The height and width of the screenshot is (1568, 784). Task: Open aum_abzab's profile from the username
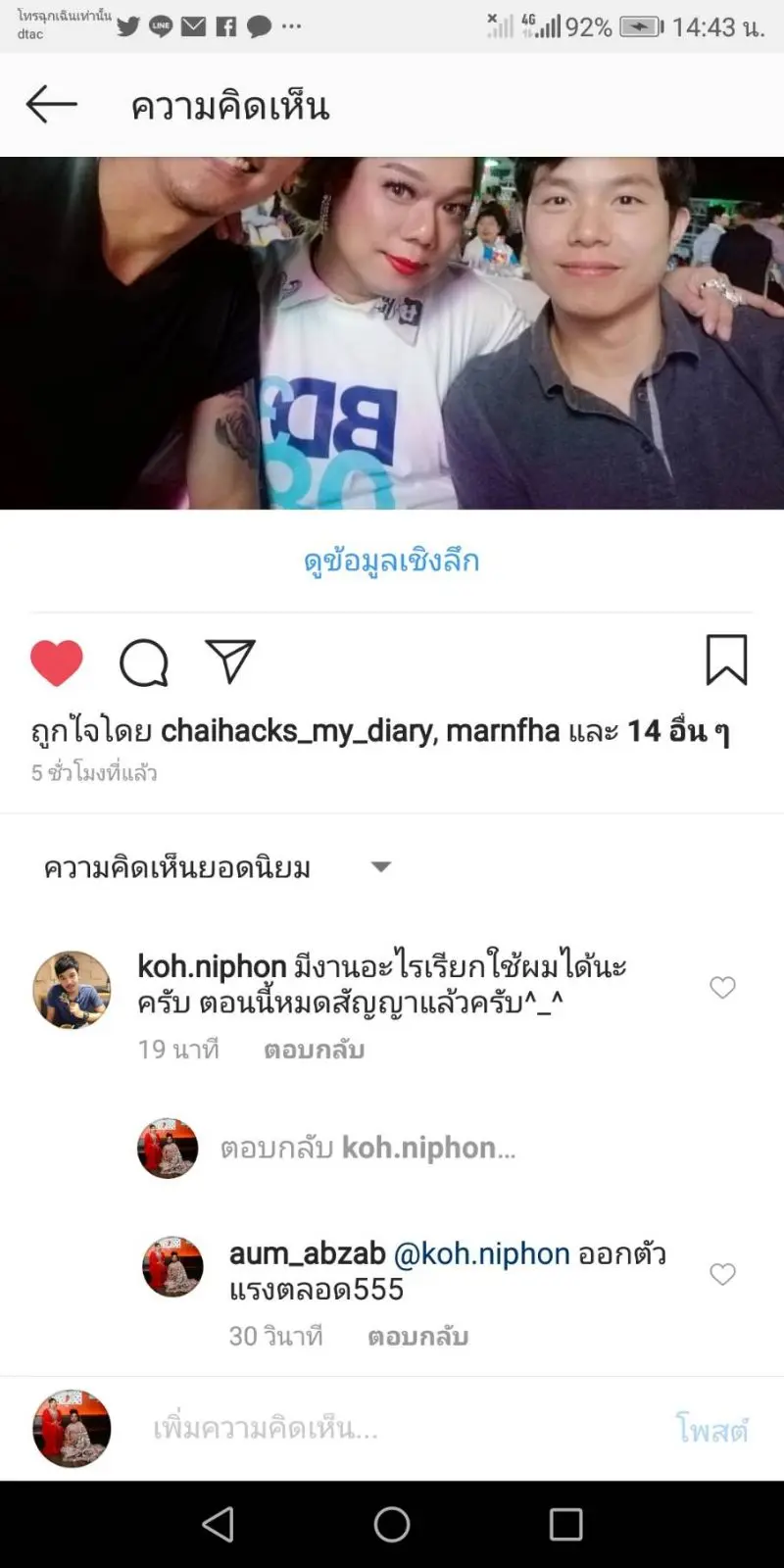click(x=307, y=1253)
